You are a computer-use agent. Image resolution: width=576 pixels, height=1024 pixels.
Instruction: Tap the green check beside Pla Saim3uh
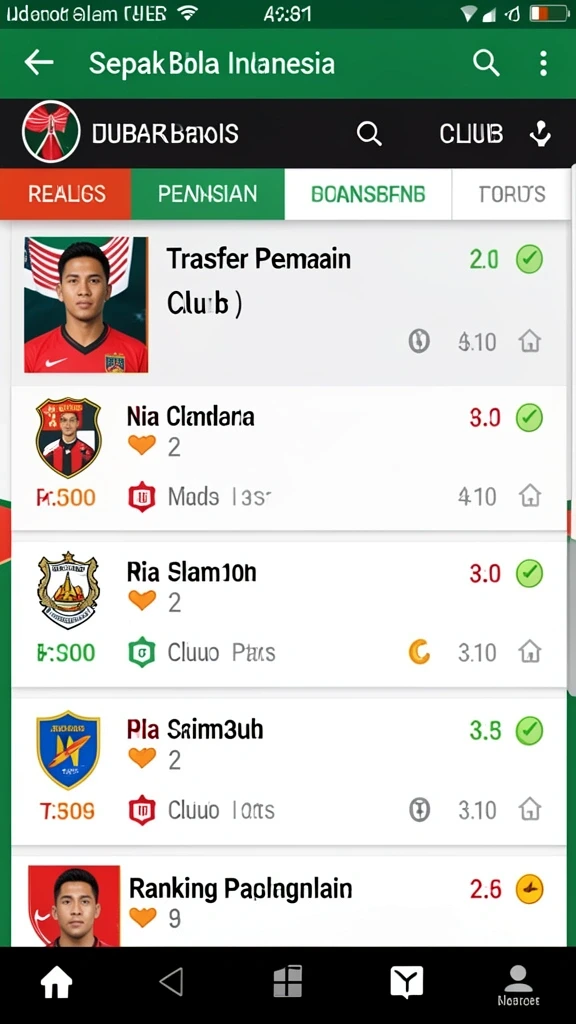[x=529, y=731]
